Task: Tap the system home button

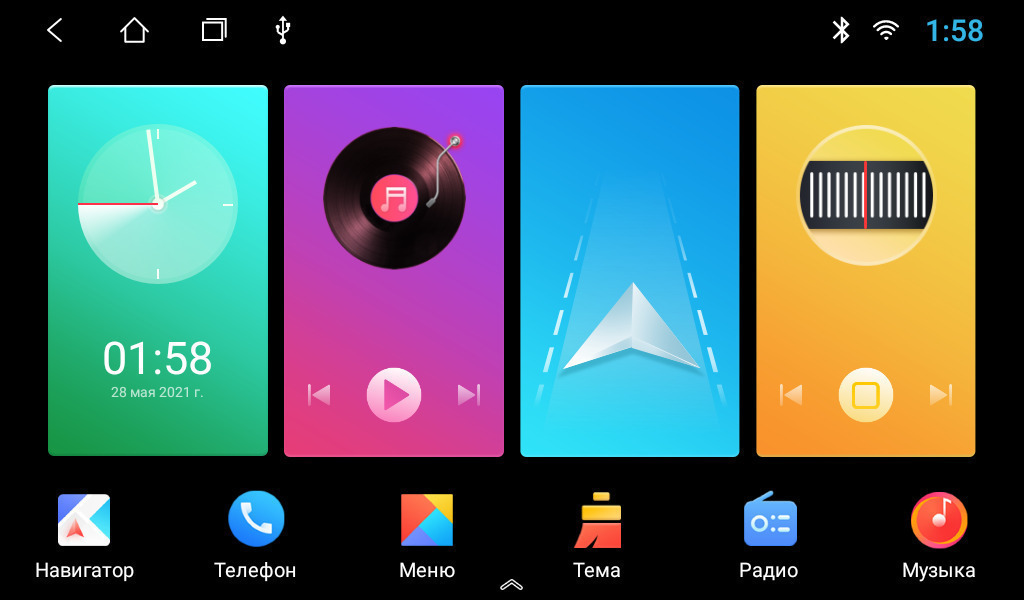Action: click(x=134, y=31)
